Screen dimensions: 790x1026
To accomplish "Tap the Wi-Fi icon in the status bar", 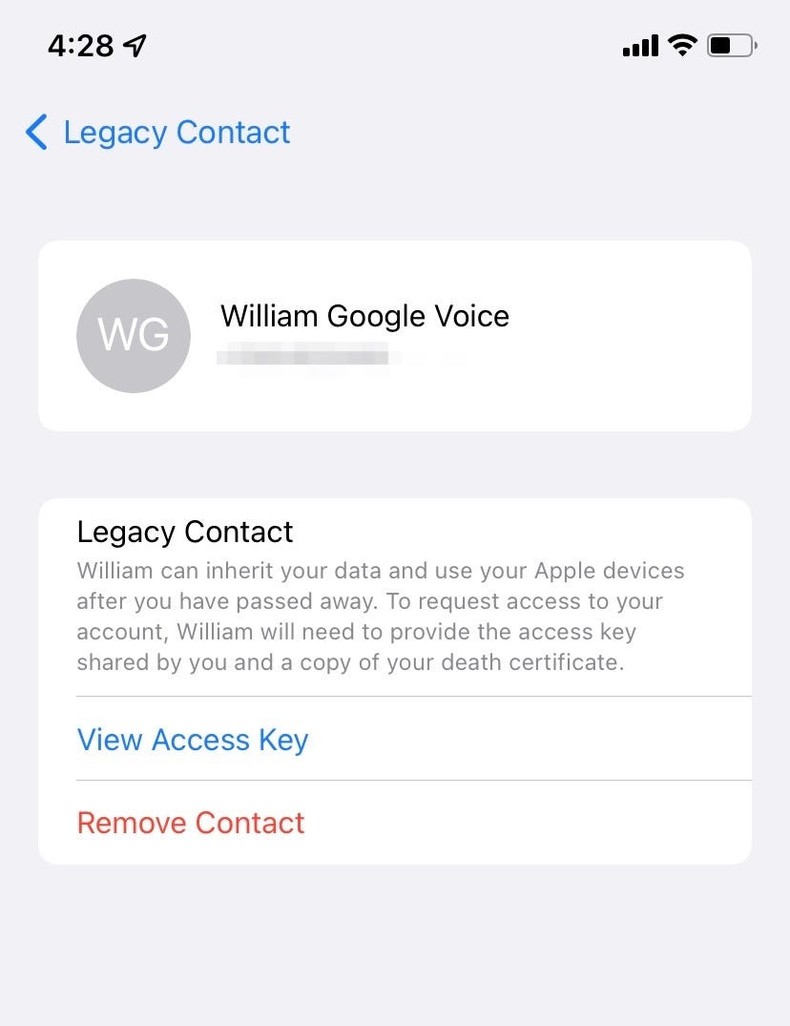I will 681,44.
